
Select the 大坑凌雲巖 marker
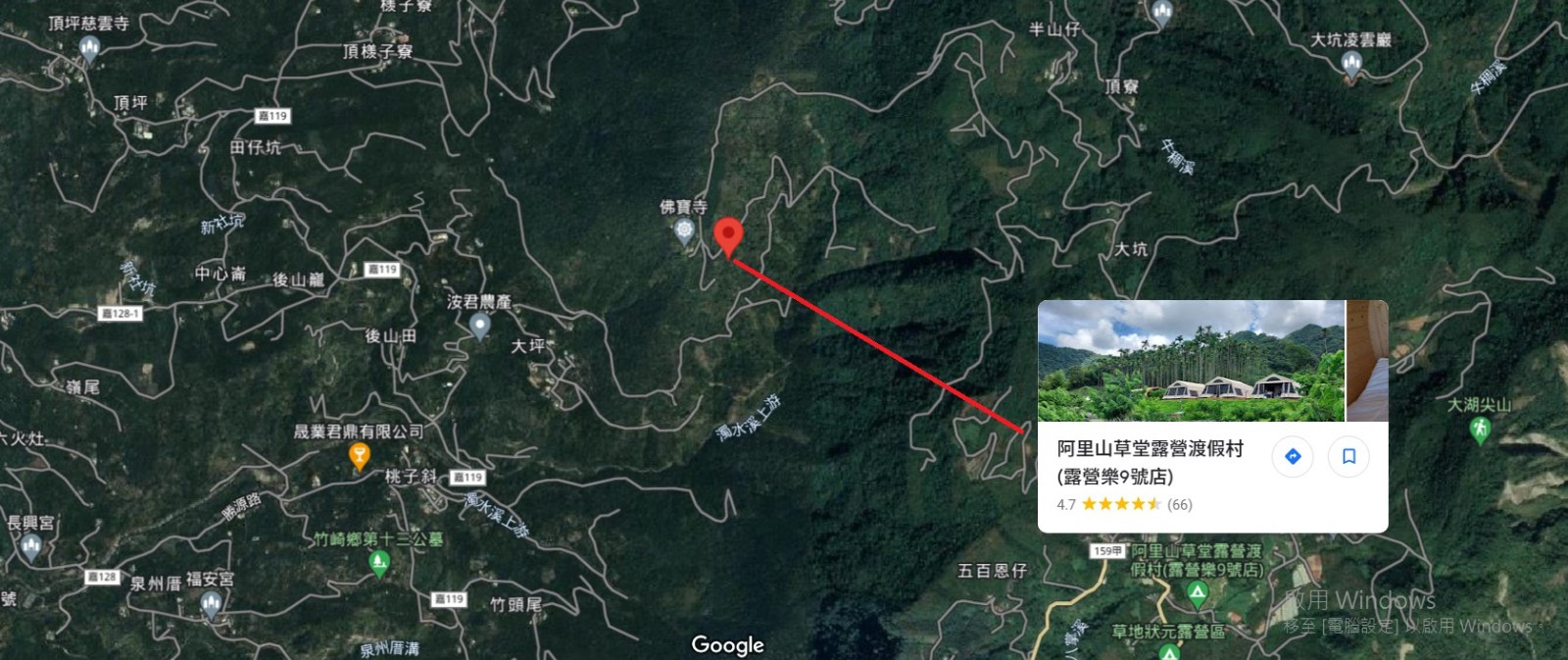[1351, 64]
